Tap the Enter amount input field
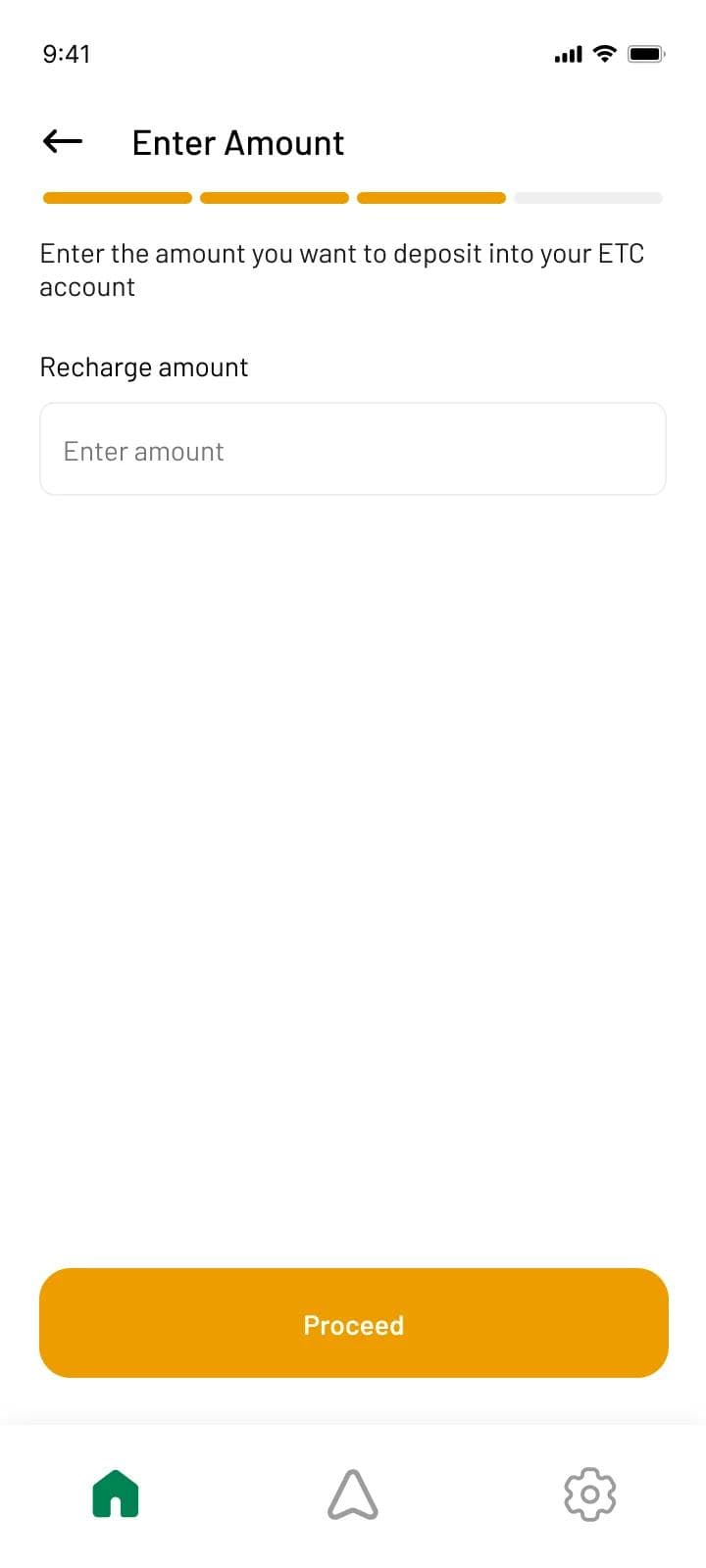The image size is (706, 1568). (x=353, y=449)
